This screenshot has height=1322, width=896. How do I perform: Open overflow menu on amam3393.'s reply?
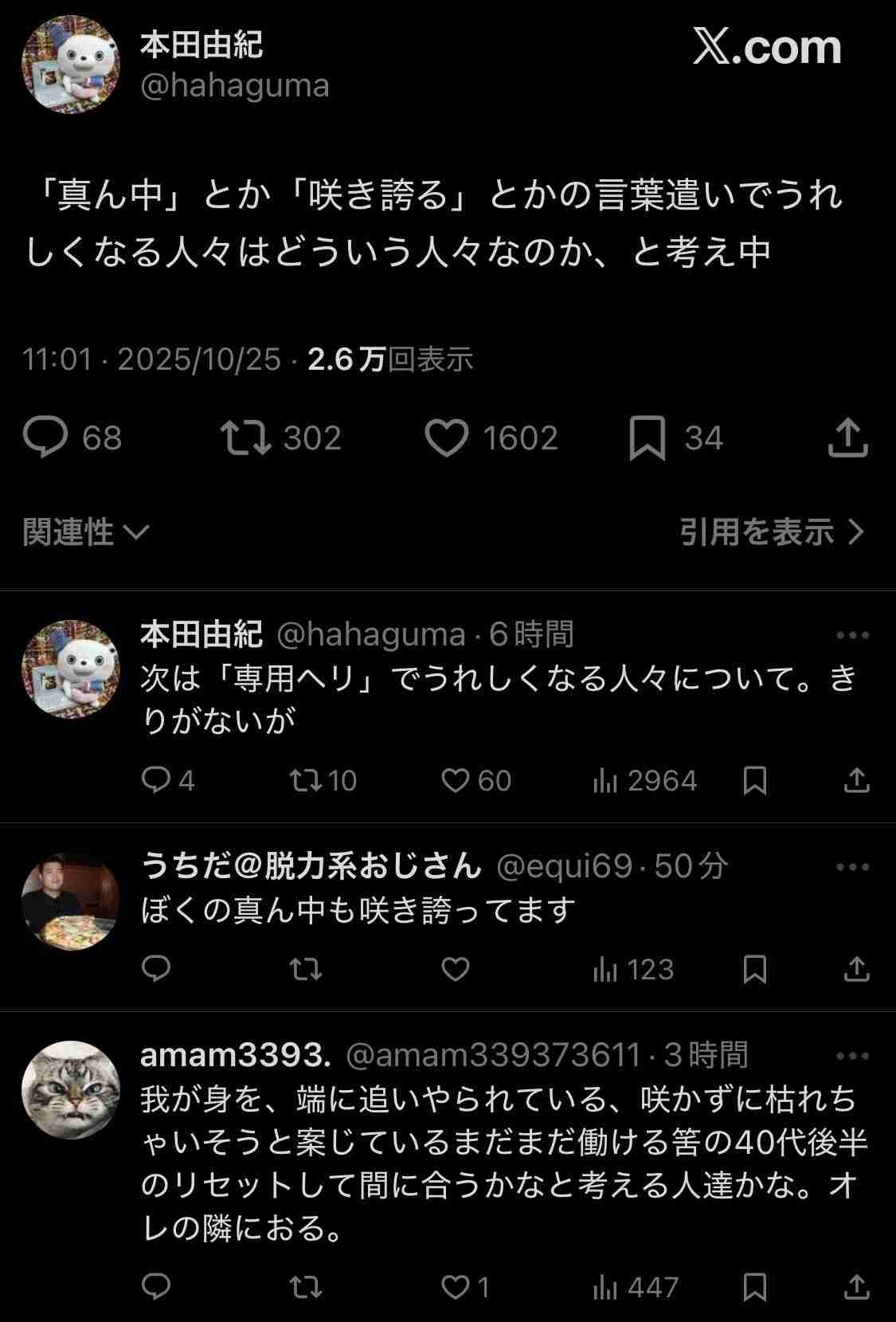(x=852, y=1056)
